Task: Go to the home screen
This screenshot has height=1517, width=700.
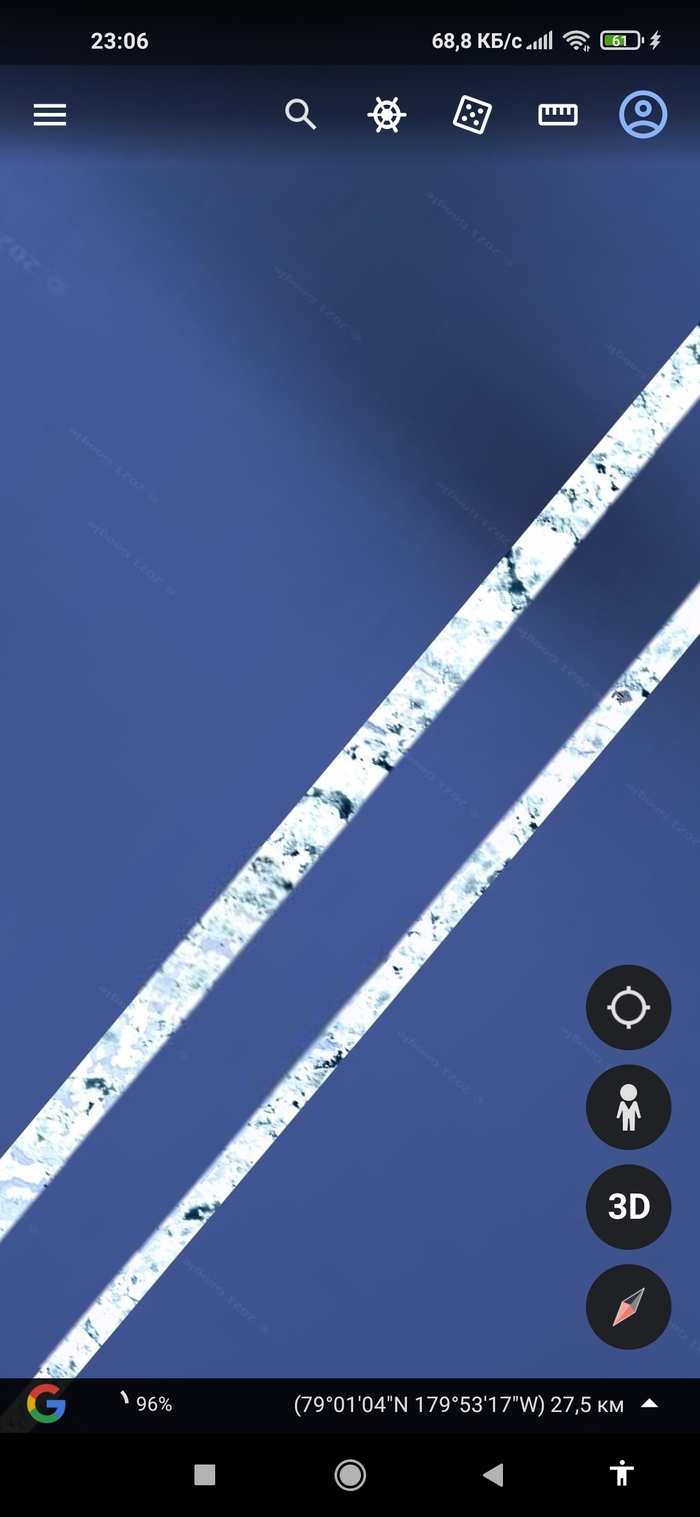Action: 350,1474
